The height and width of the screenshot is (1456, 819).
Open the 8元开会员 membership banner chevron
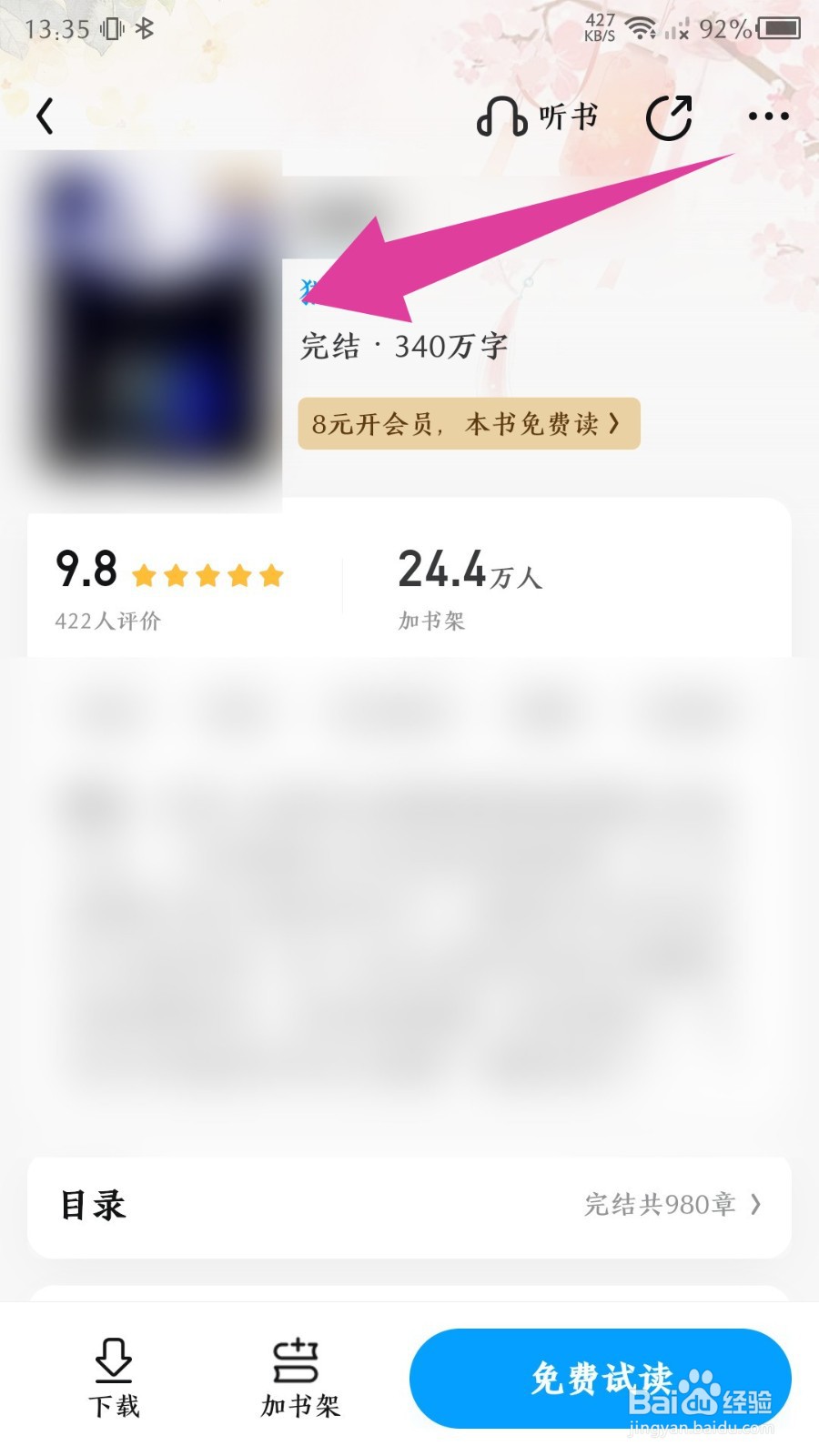[x=618, y=423]
